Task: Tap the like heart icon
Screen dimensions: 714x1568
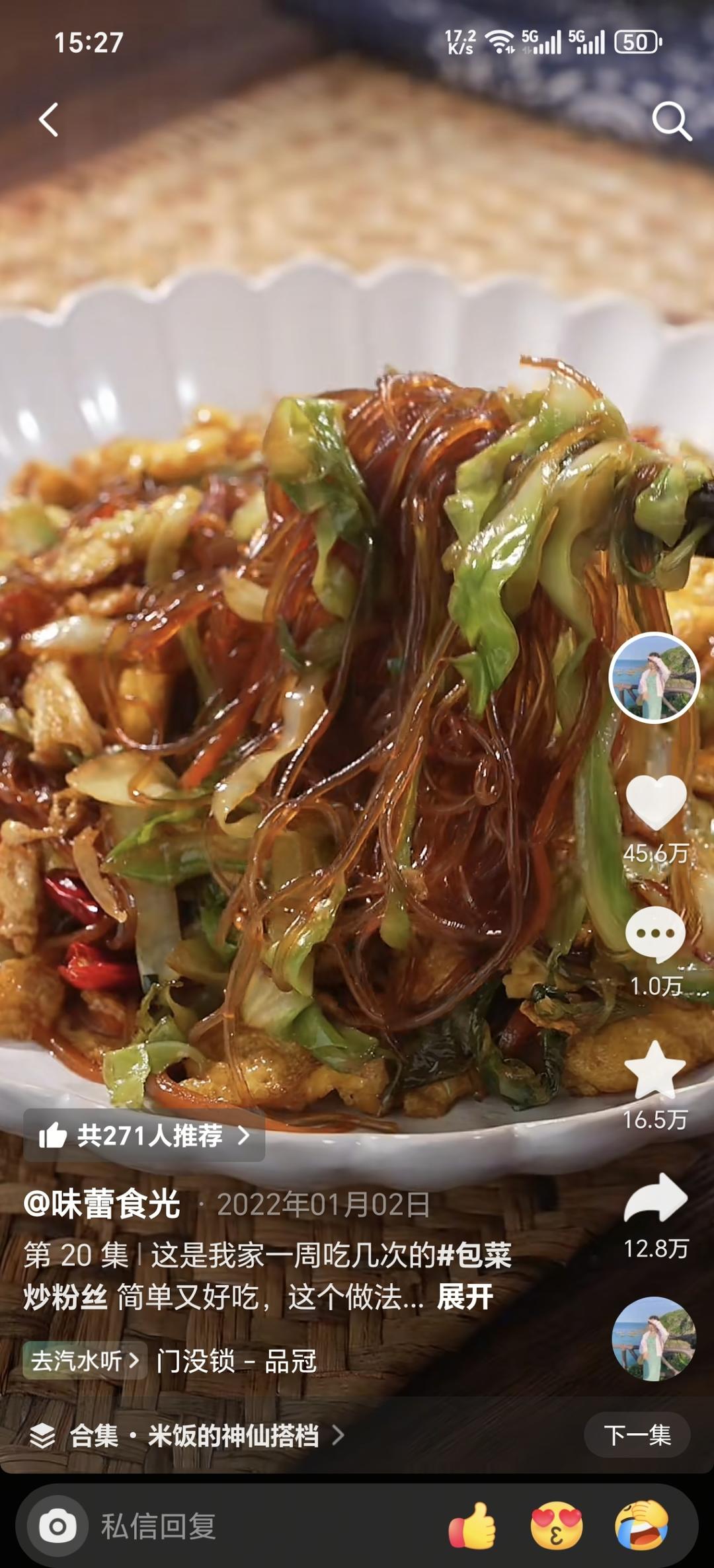Action: (657, 803)
